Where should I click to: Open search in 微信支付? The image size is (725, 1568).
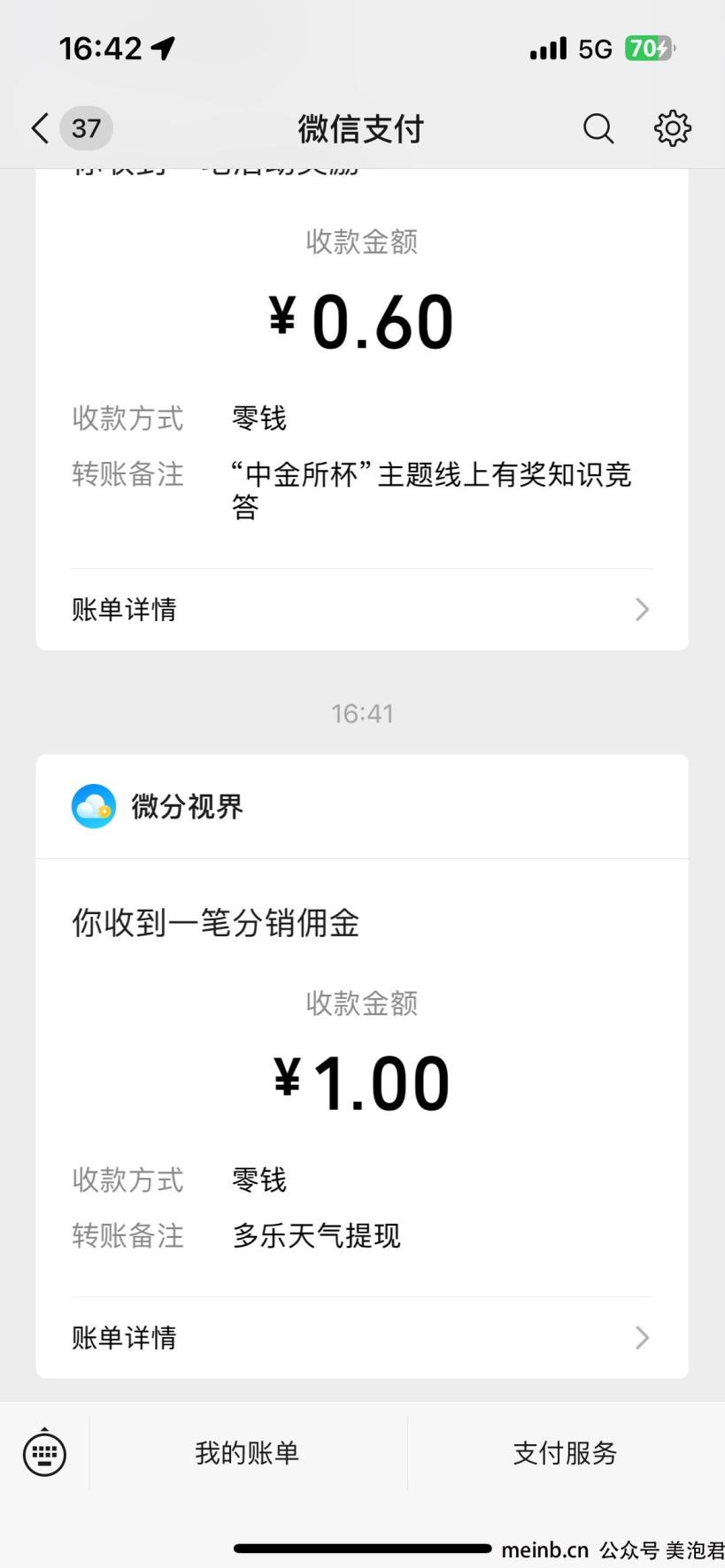point(598,128)
